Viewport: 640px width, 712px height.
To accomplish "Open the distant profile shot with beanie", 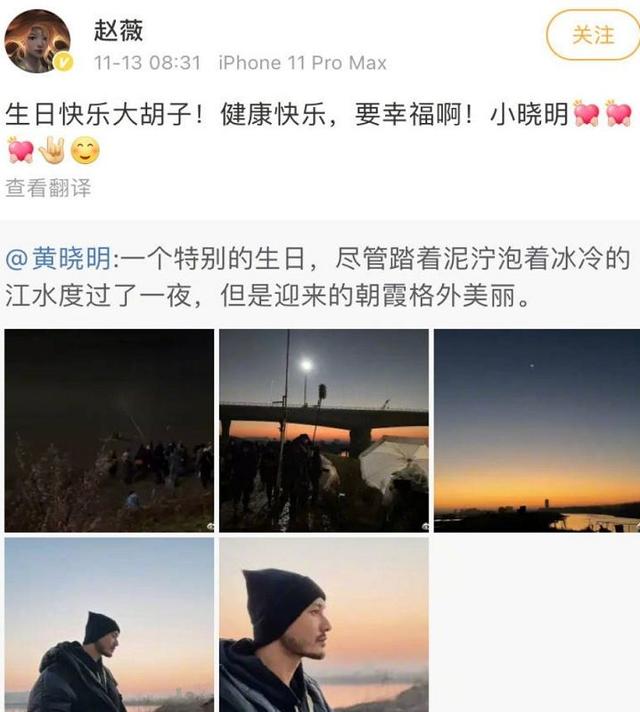I will point(109,624).
